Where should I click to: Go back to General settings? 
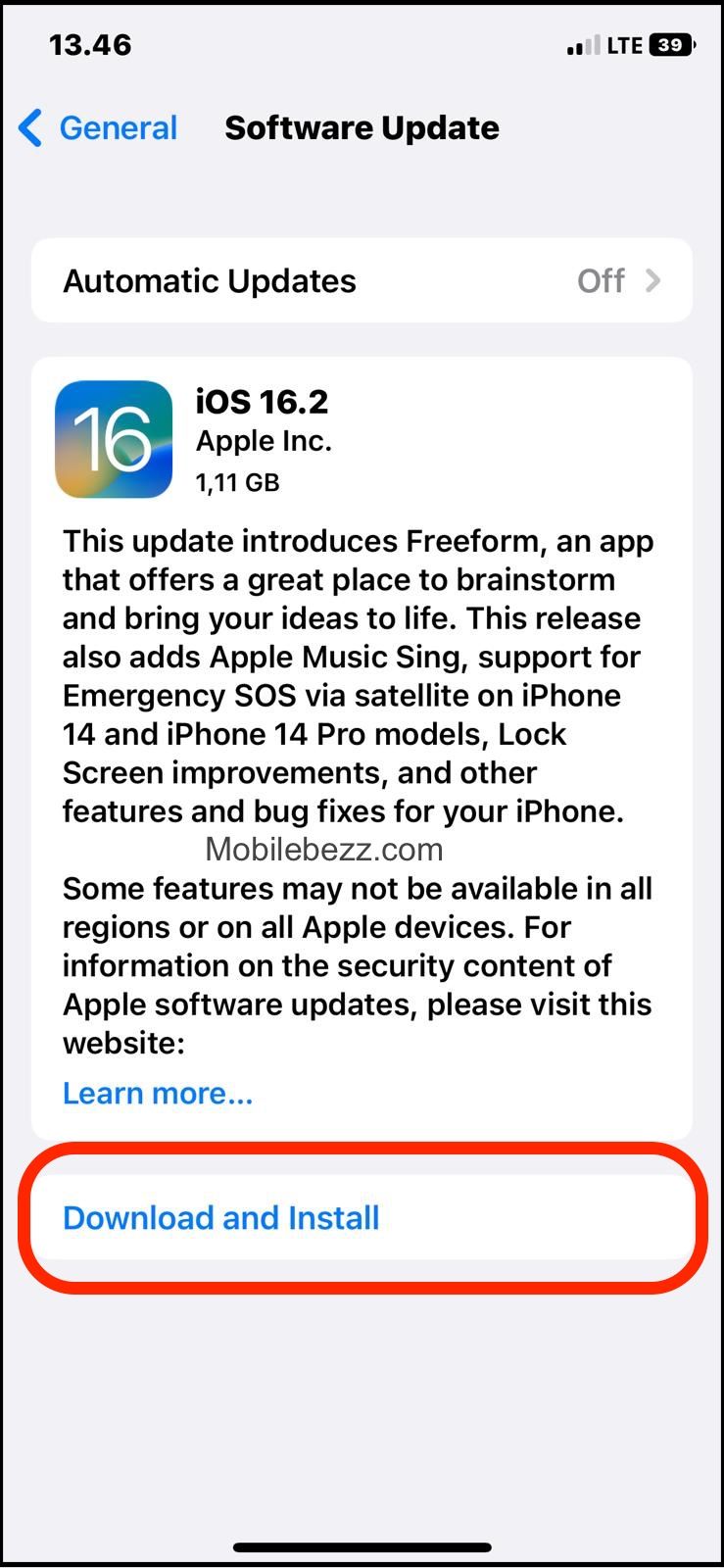click(98, 128)
